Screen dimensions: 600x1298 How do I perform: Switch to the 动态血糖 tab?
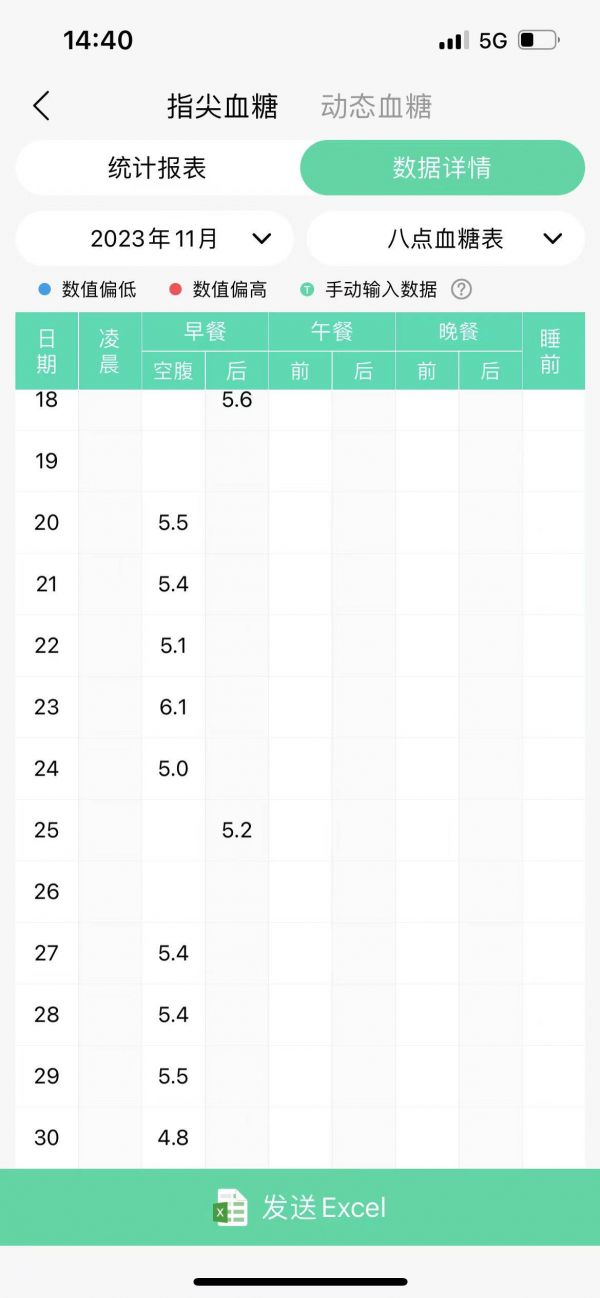(x=376, y=106)
